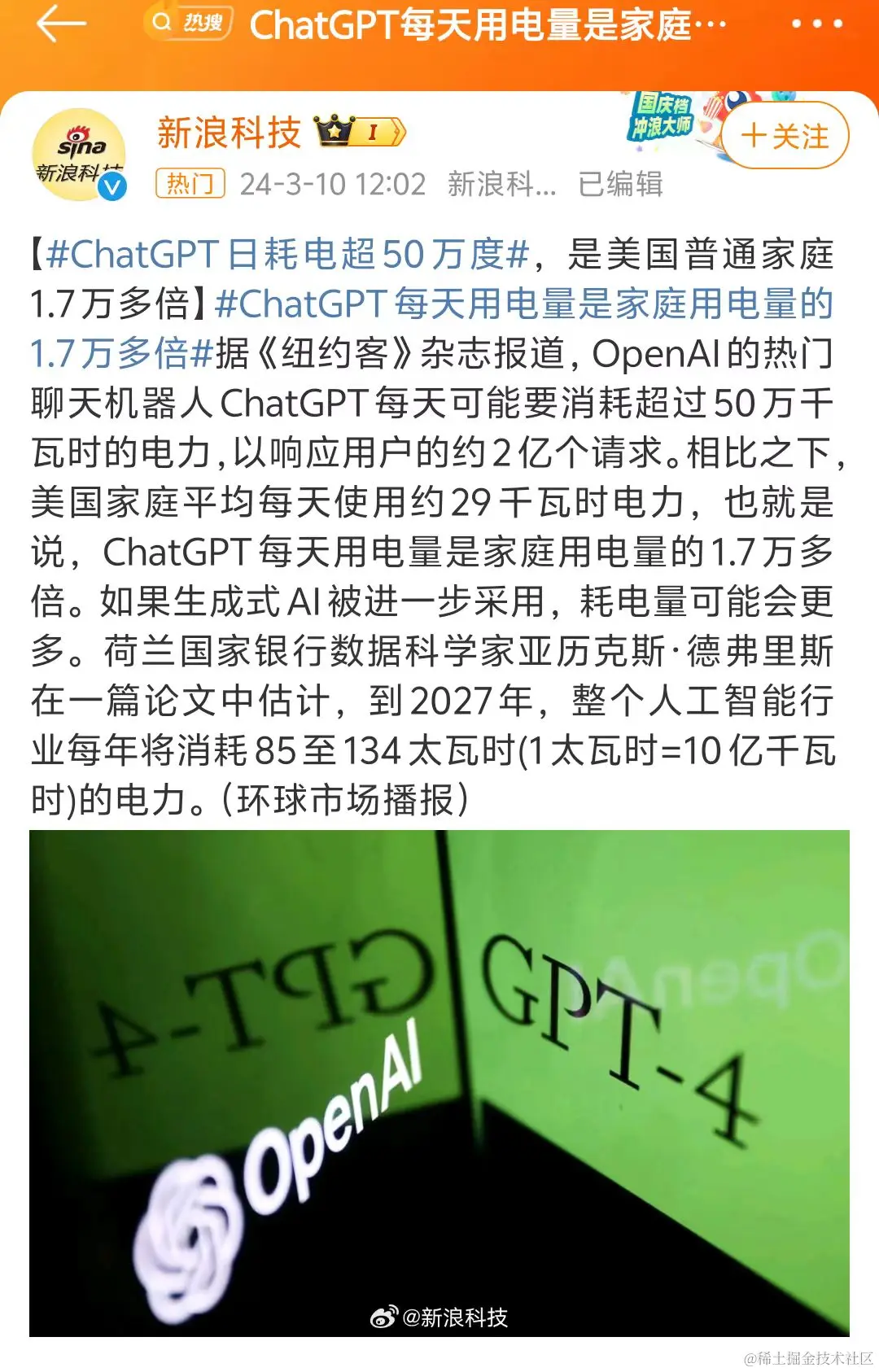
Task: View the GPT-4 OpenAI post image
Action: [x=439, y=1082]
